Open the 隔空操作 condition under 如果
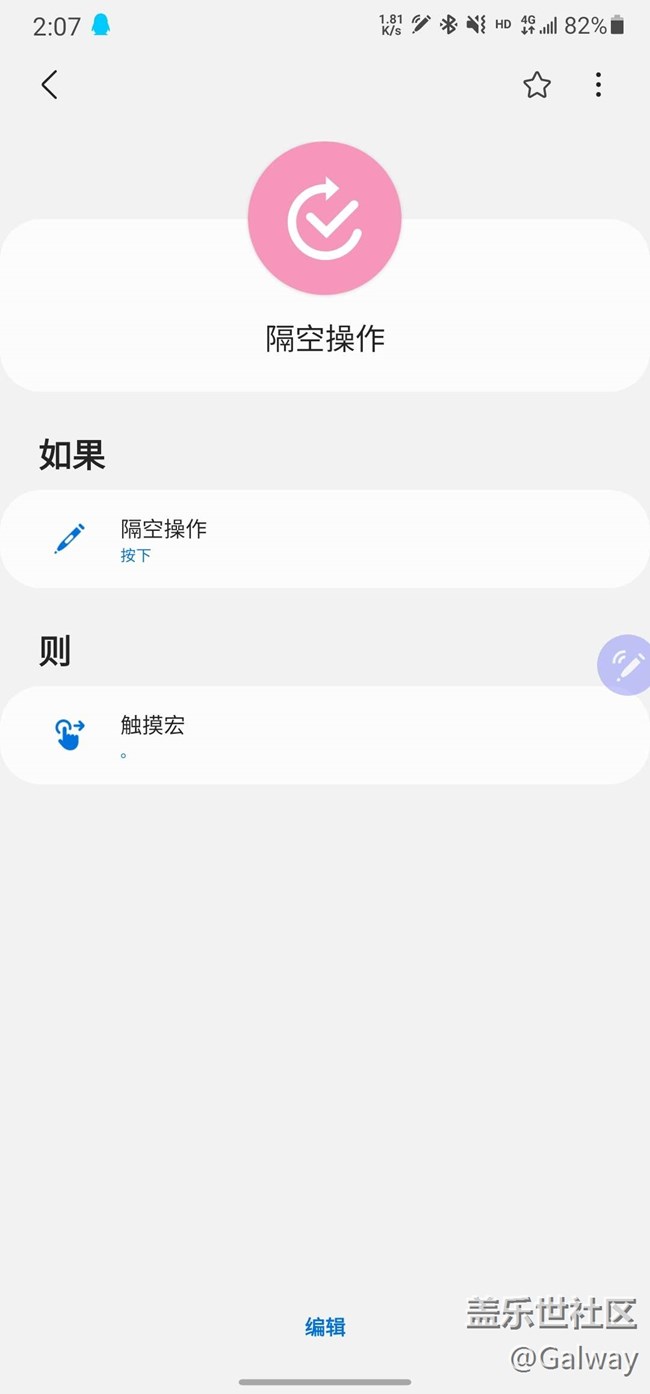Screen dimensions: 650x1394 point(325,539)
